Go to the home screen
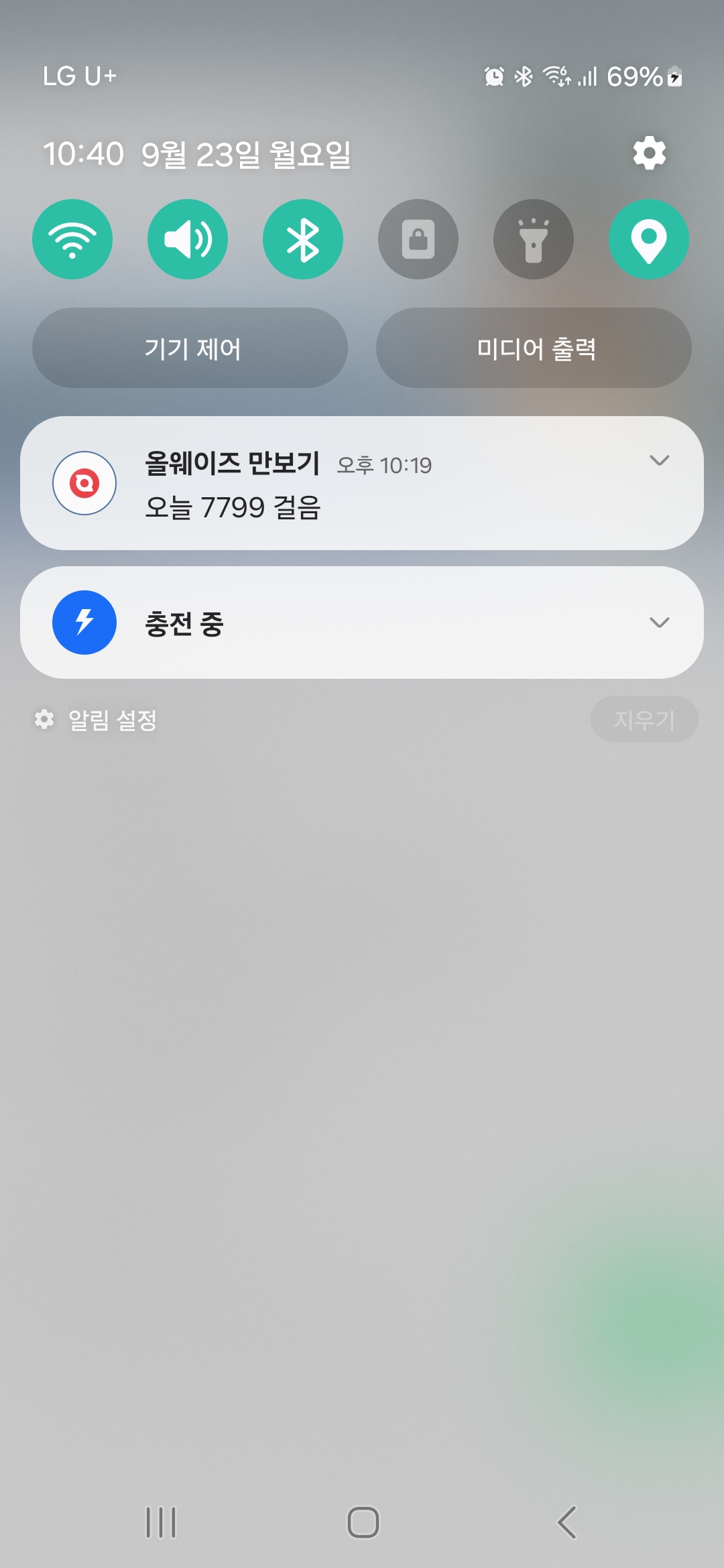724x1568 pixels. [363, 1522]
